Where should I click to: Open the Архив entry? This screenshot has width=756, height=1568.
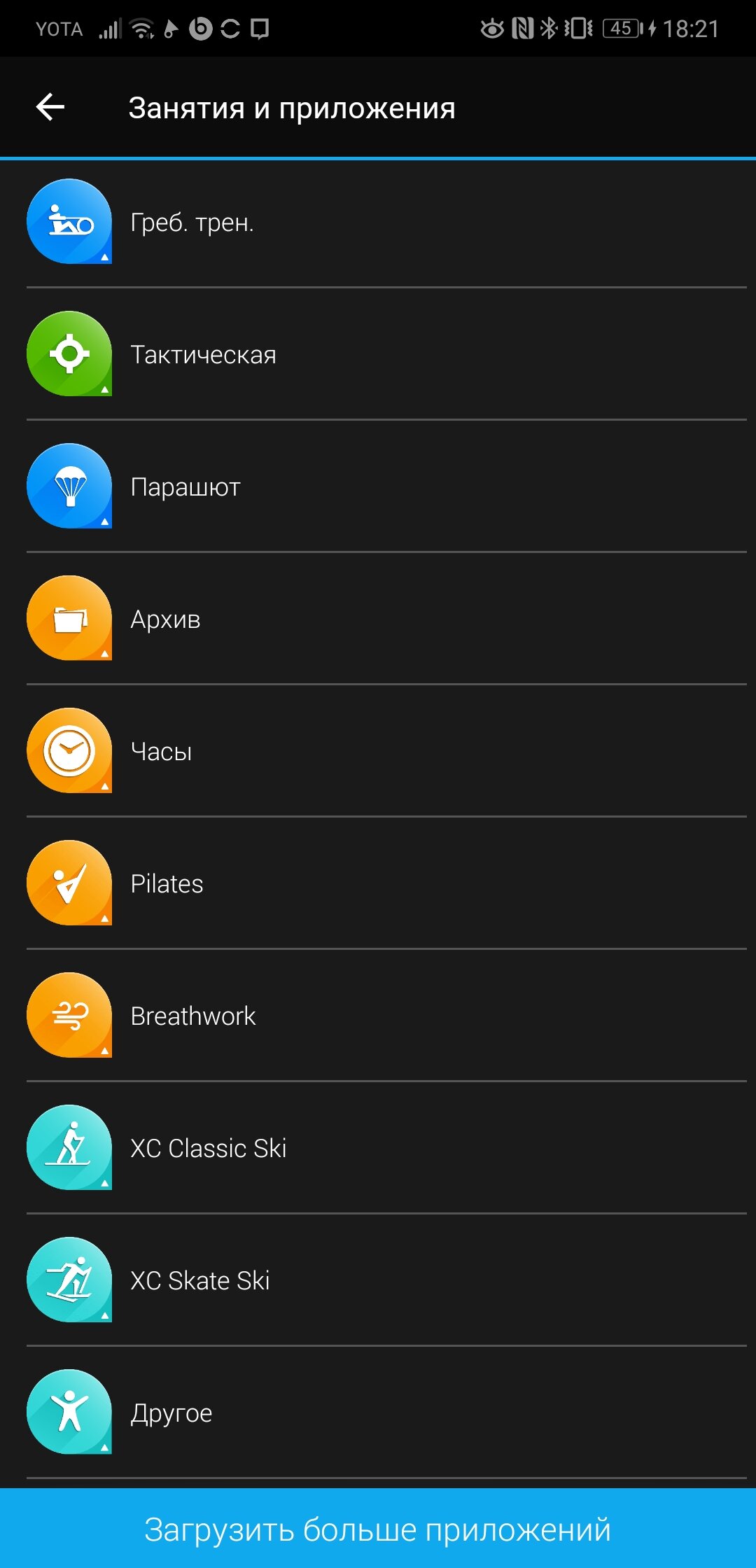pos(378,619)
